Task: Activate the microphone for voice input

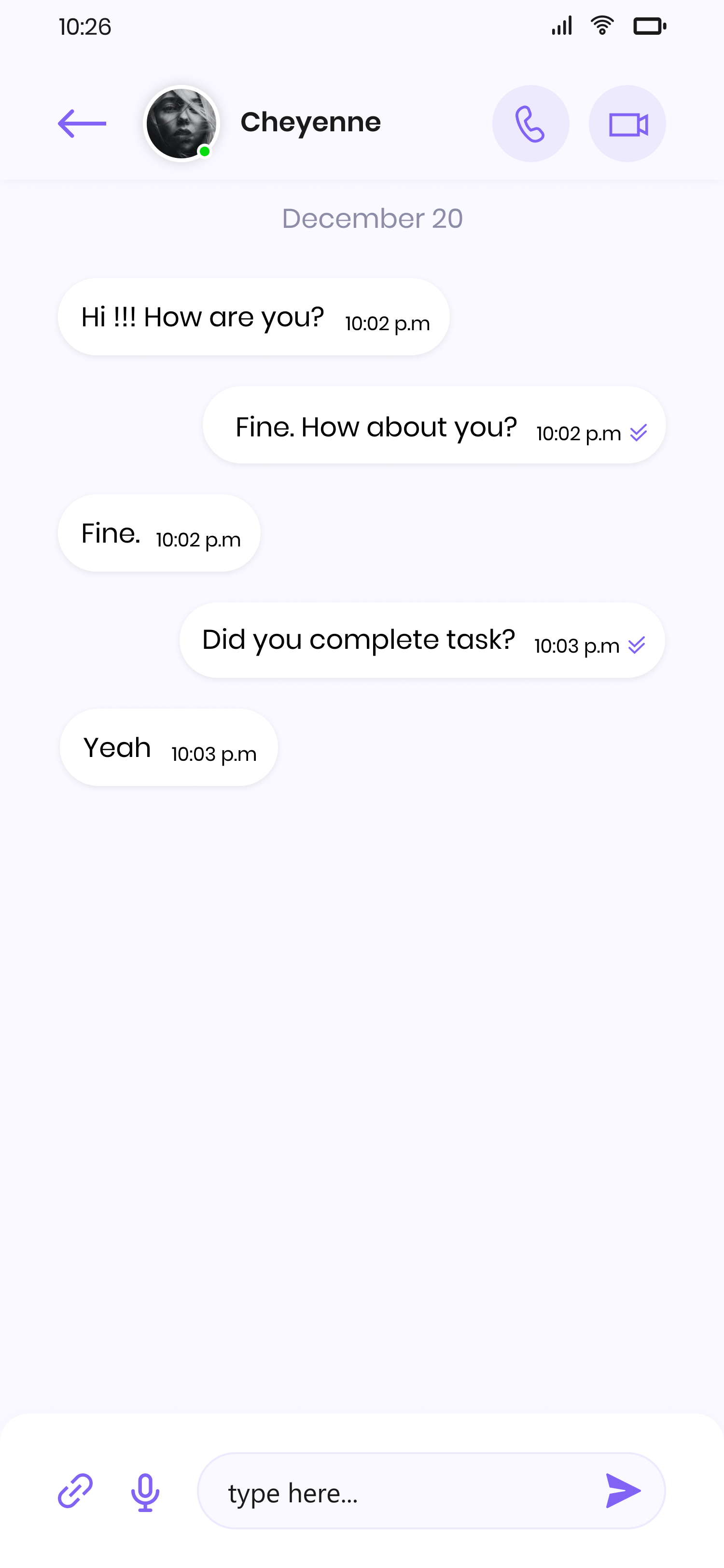Action: [x=144, y=1491]
